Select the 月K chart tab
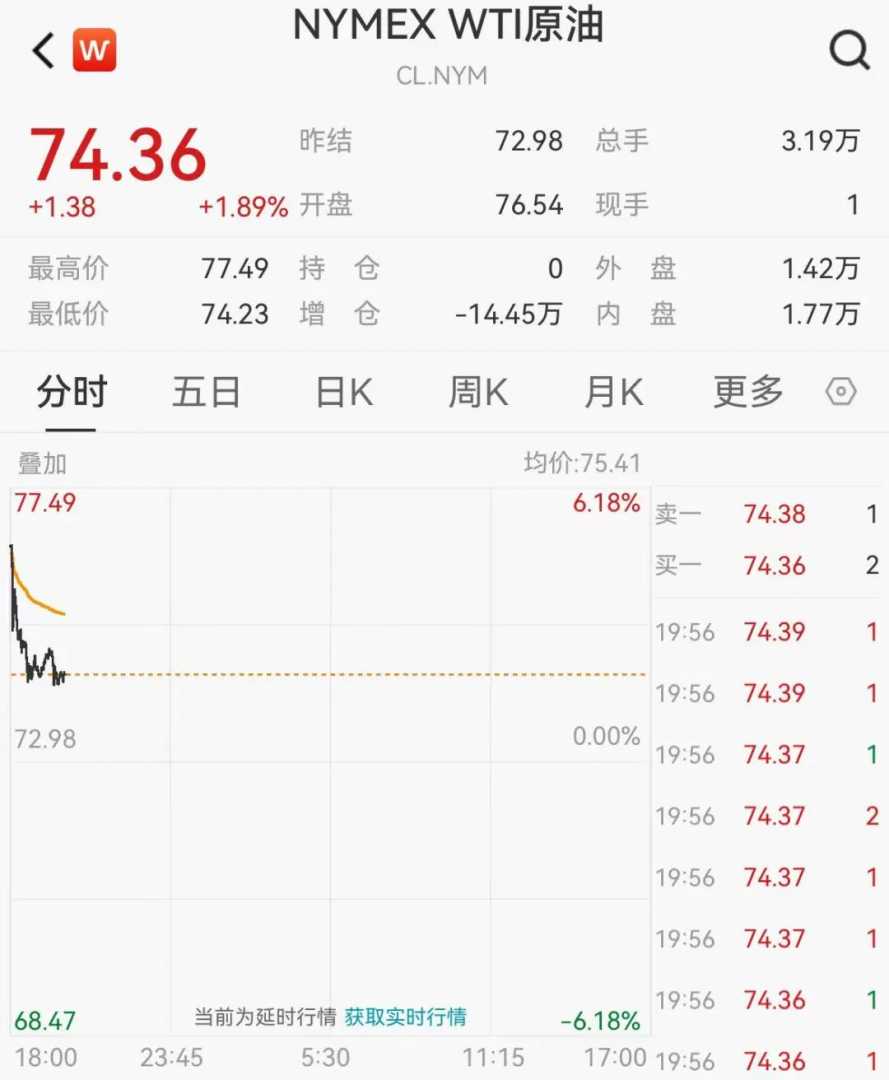 [613, 392]
